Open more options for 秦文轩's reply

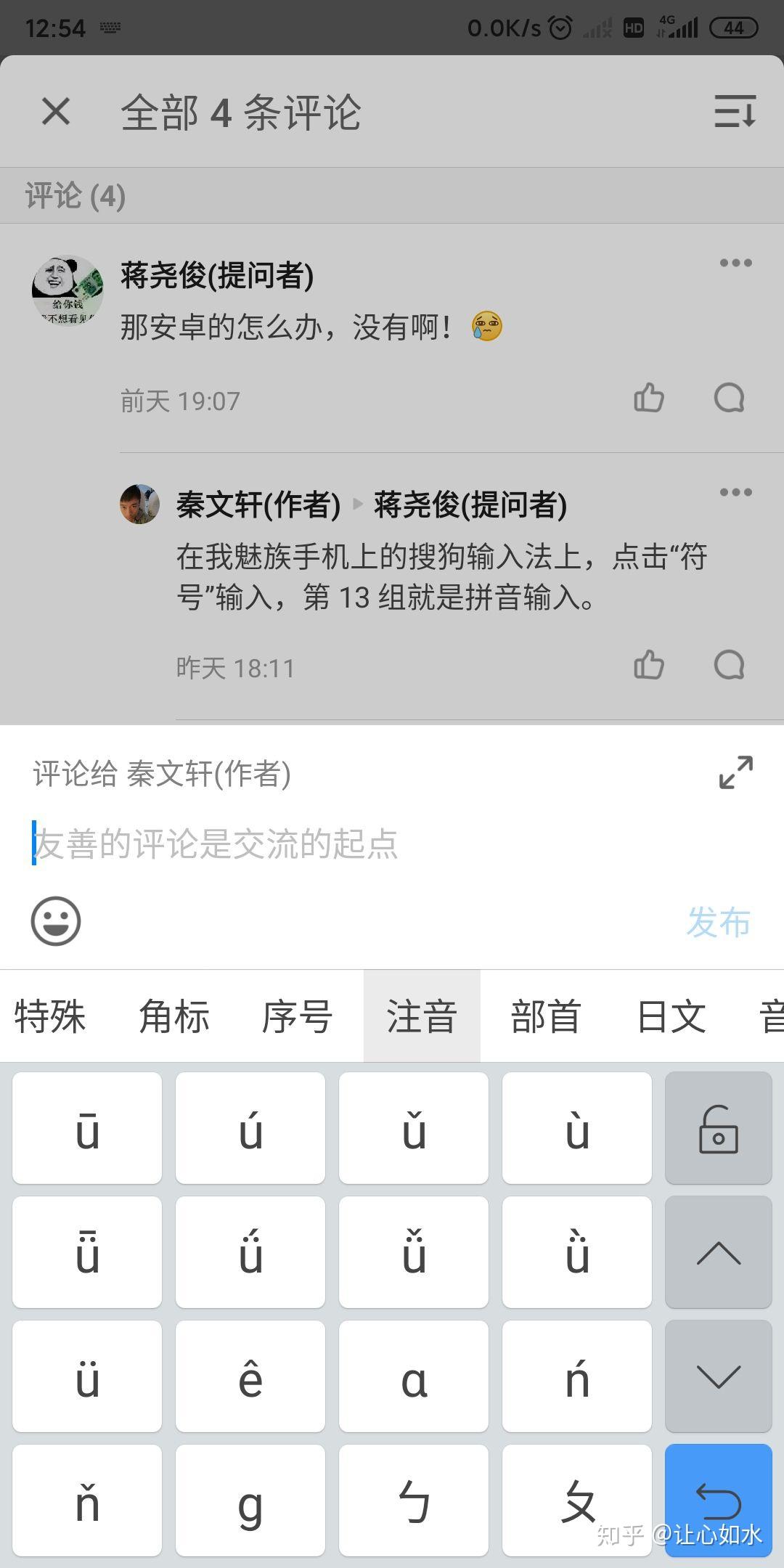click(x=735, y=492)
